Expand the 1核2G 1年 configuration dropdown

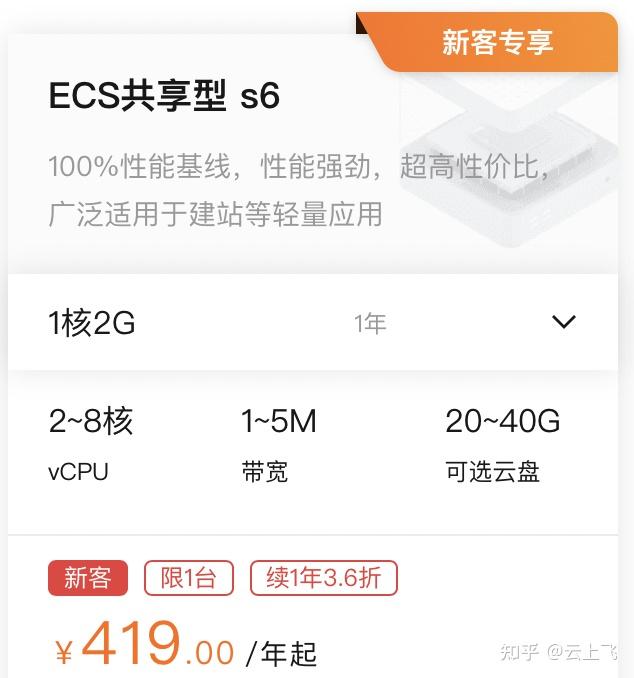563,322
